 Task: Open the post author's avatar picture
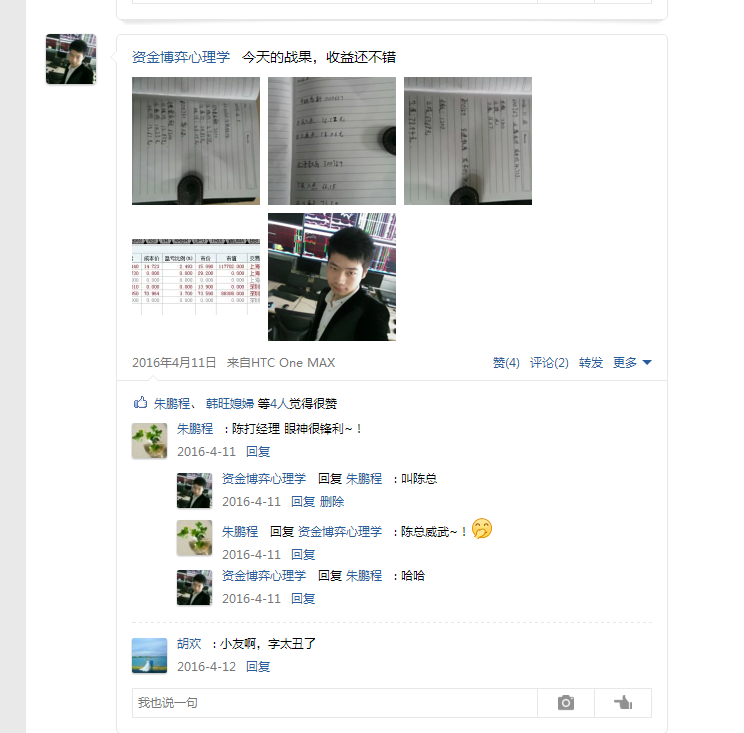point(71,59)
